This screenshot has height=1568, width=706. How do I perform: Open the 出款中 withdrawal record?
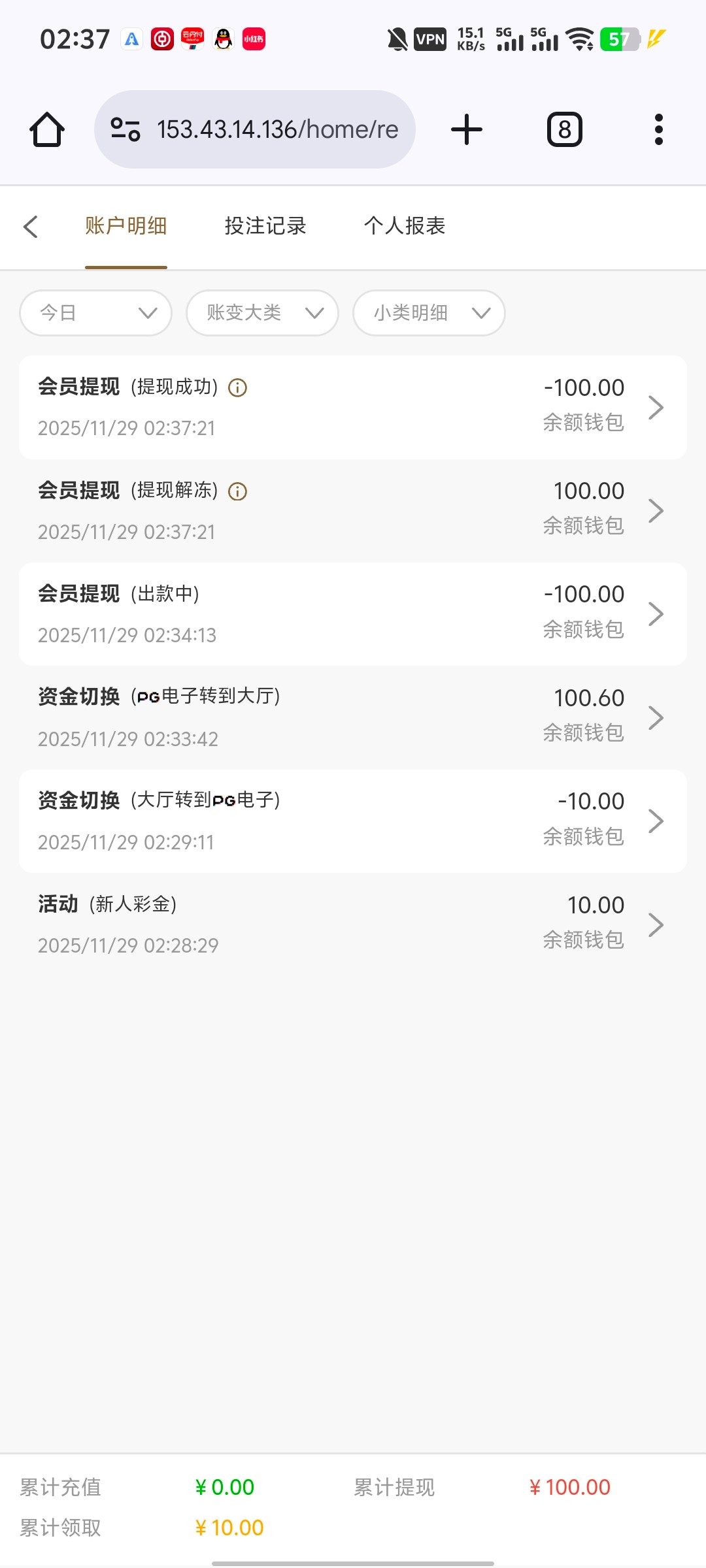point(353,614)
